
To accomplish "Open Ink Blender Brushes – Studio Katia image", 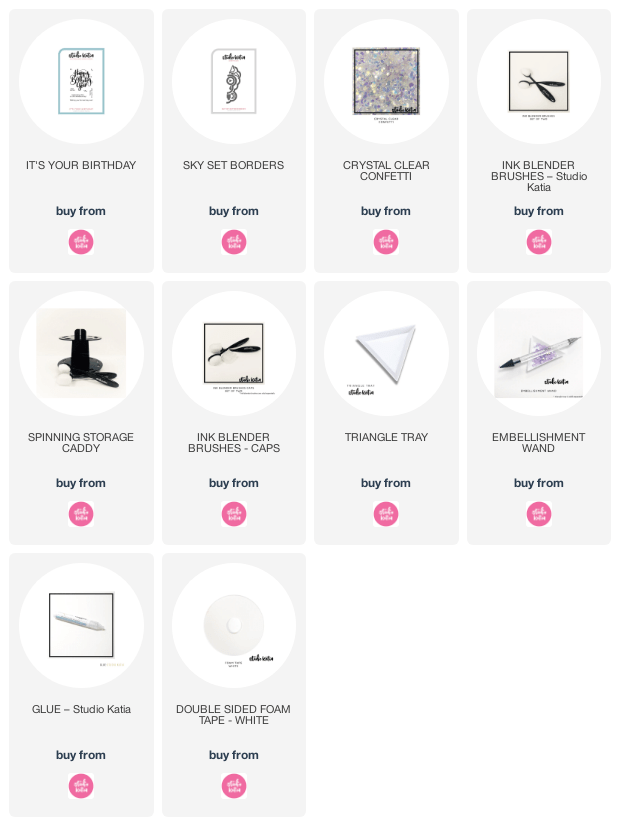I will tap(539, 82).
